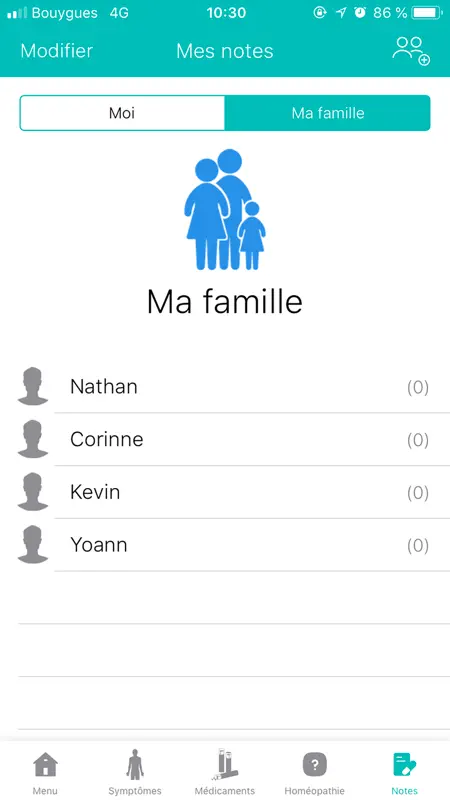Go to the Menu tab
450x800 pixels.
click(x=45, y=773)
